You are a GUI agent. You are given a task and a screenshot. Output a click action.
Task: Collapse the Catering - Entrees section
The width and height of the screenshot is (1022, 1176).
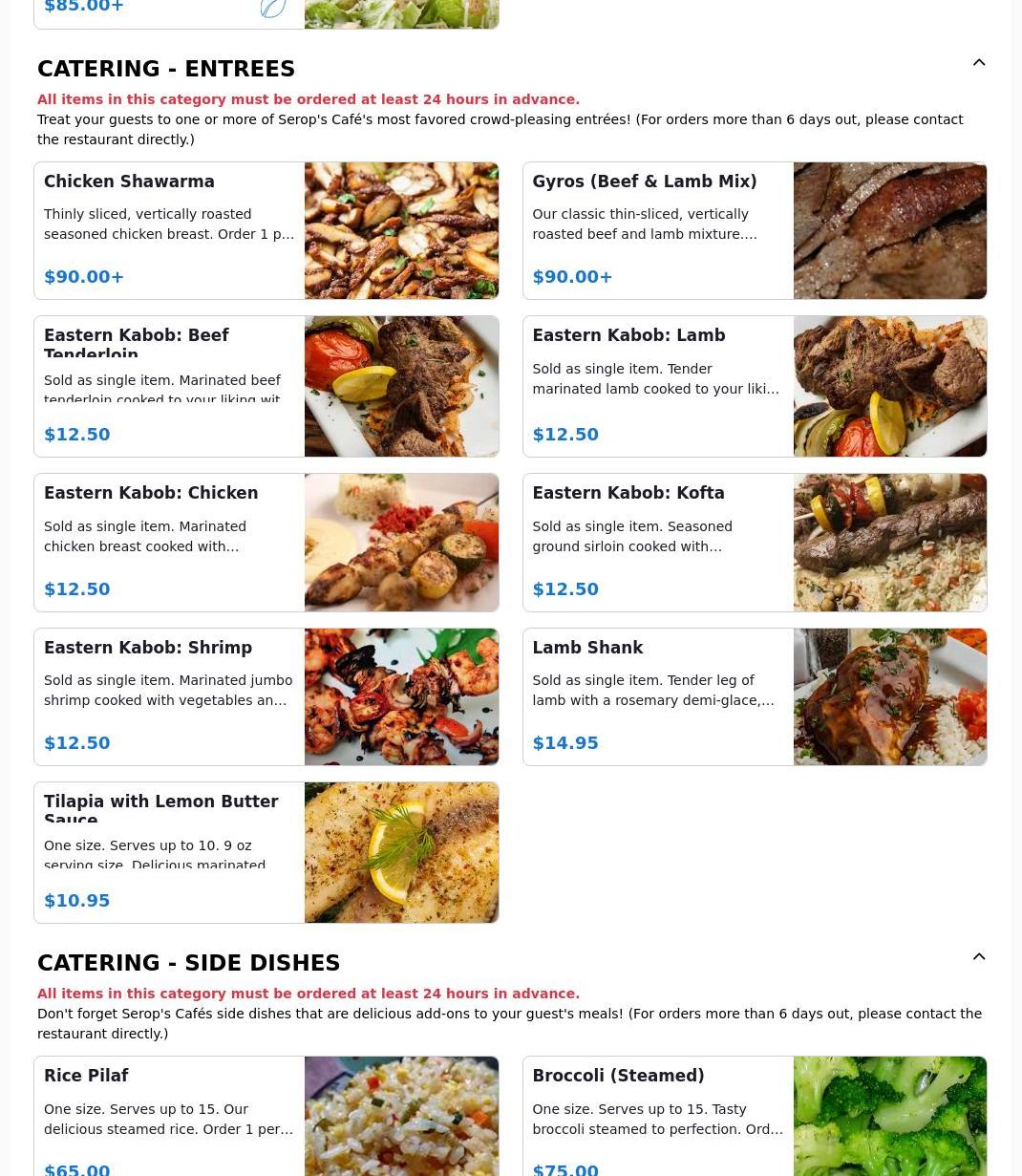pos(978,63)
